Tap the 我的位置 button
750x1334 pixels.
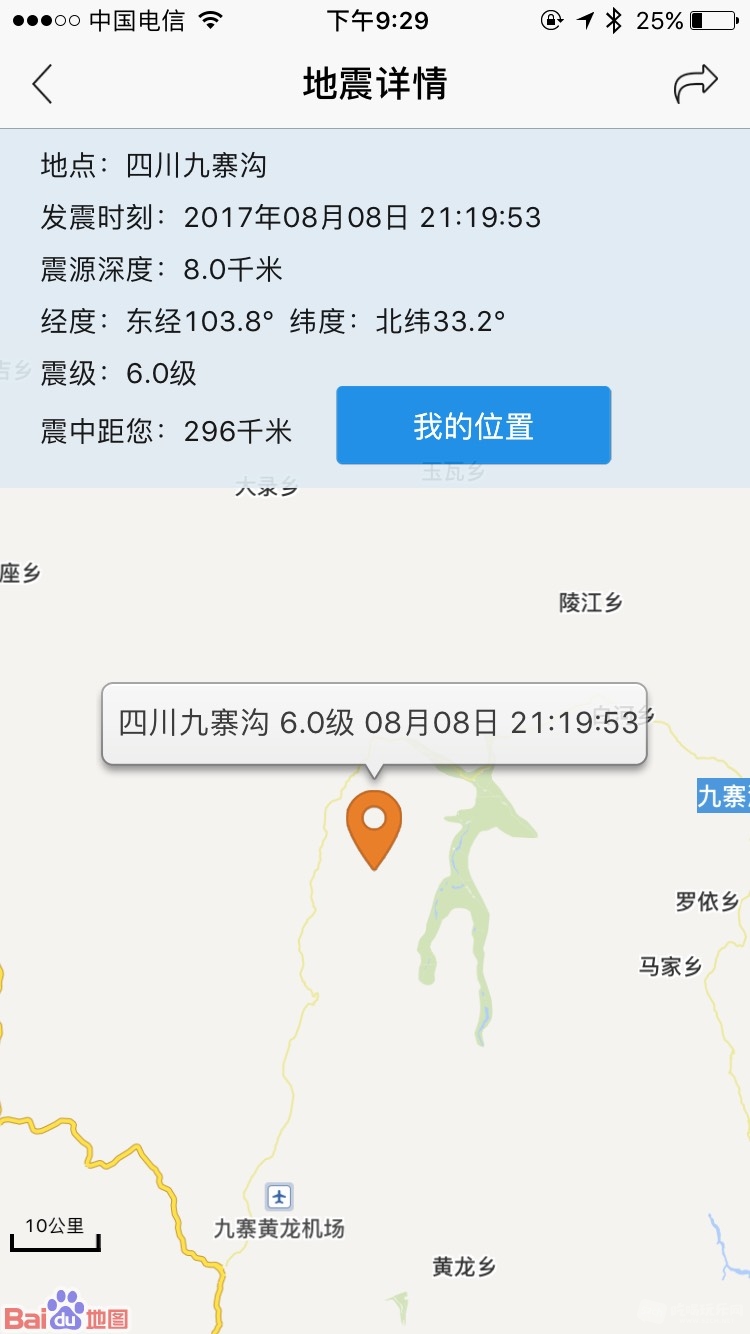[x=473, y=426]
